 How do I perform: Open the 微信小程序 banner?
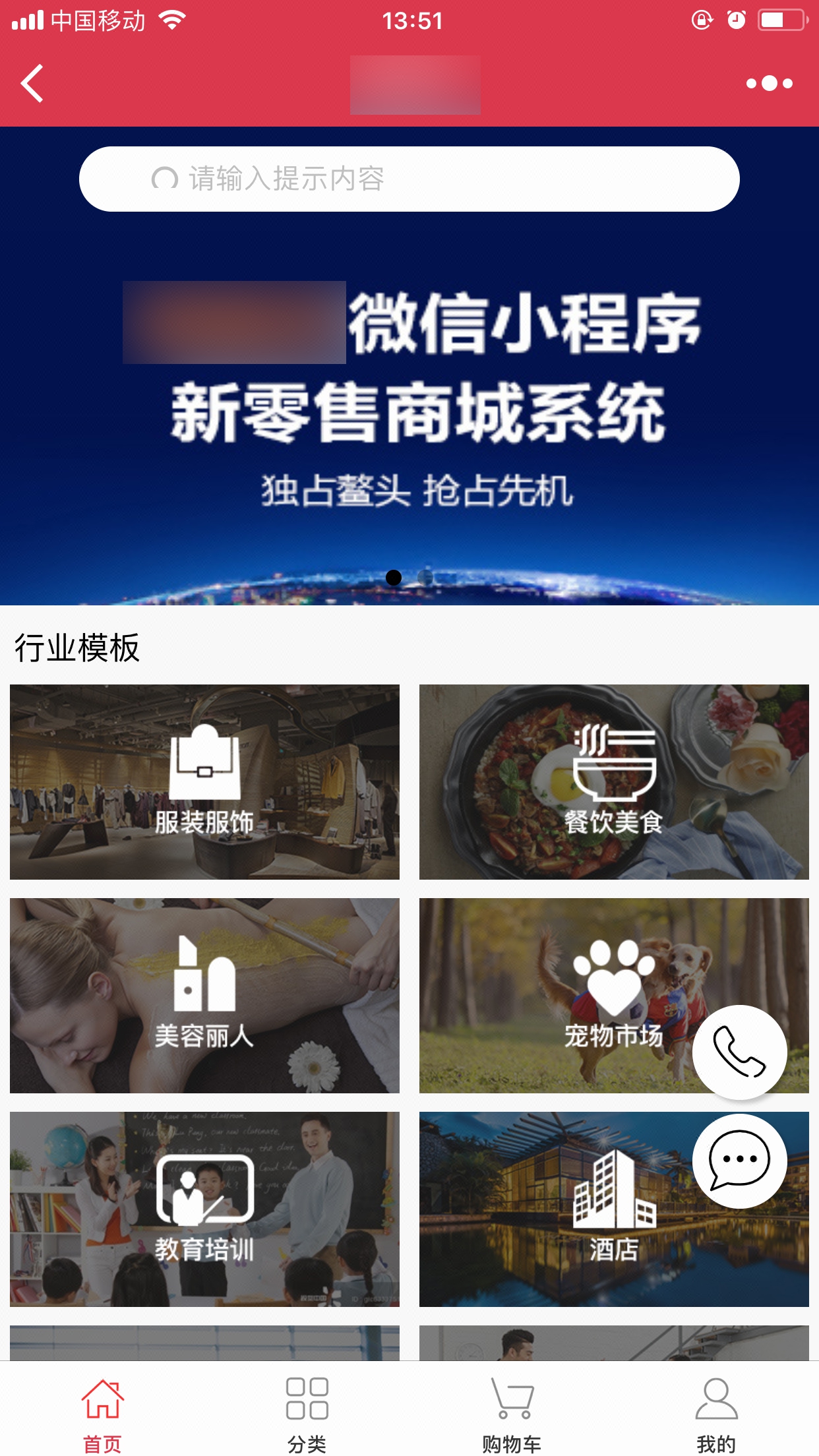coord(409,396)
